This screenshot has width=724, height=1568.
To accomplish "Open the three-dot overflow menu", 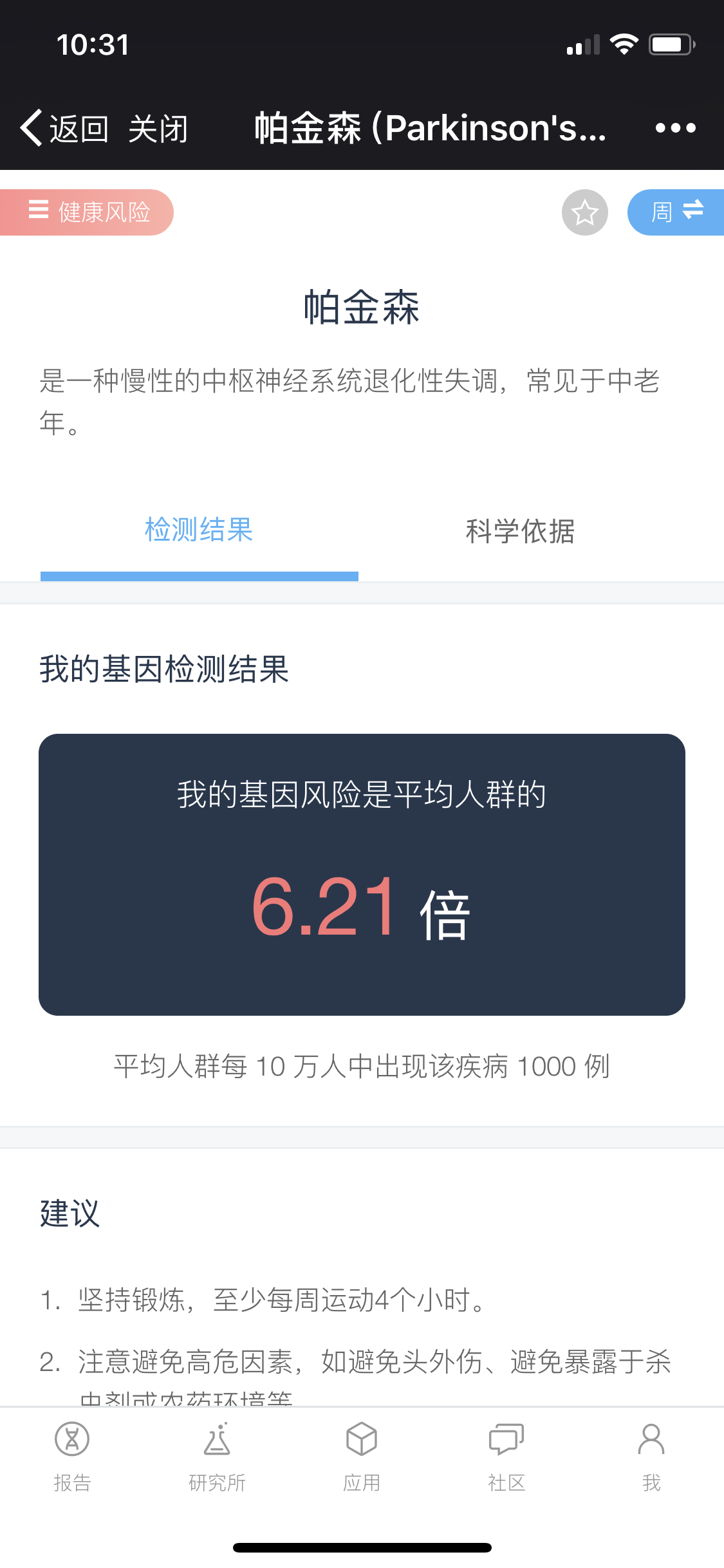I will pyautogui.click(x=675, y=128).
